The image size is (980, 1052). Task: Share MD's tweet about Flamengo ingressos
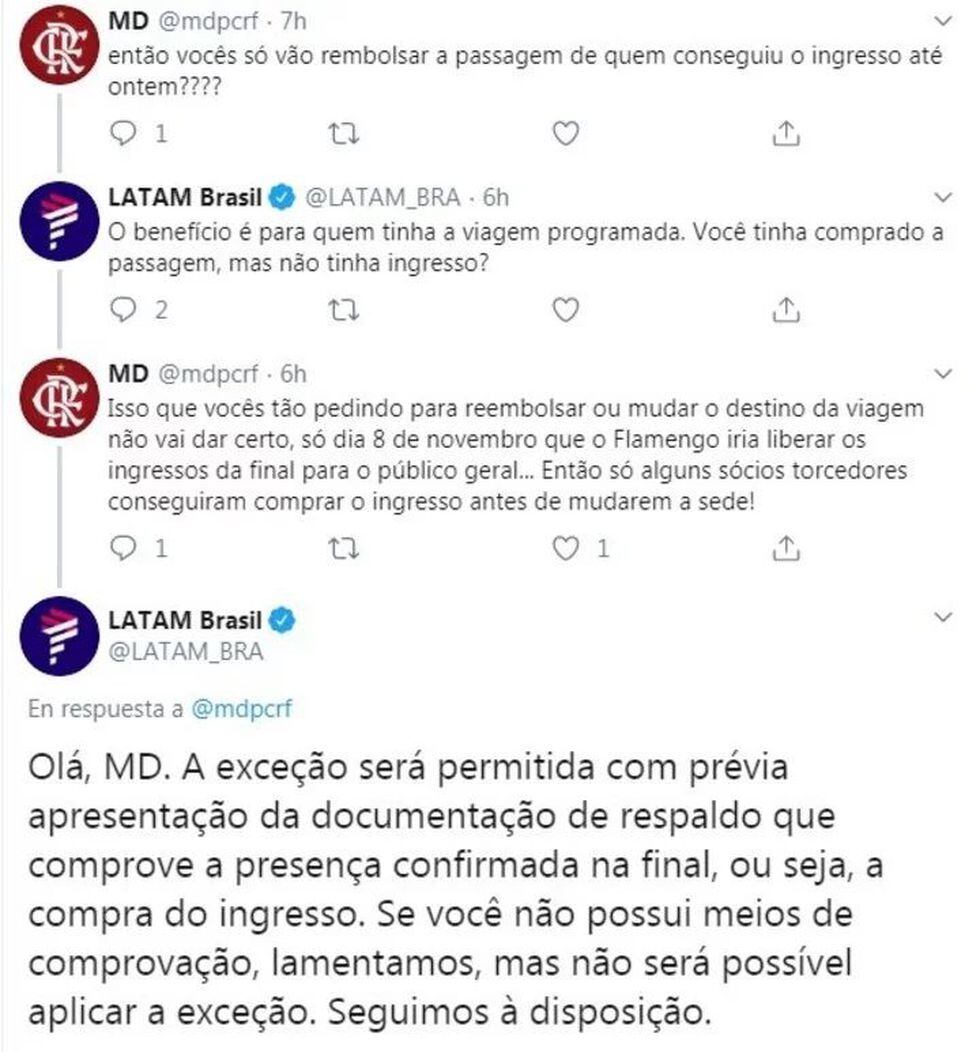coord(787,547)
